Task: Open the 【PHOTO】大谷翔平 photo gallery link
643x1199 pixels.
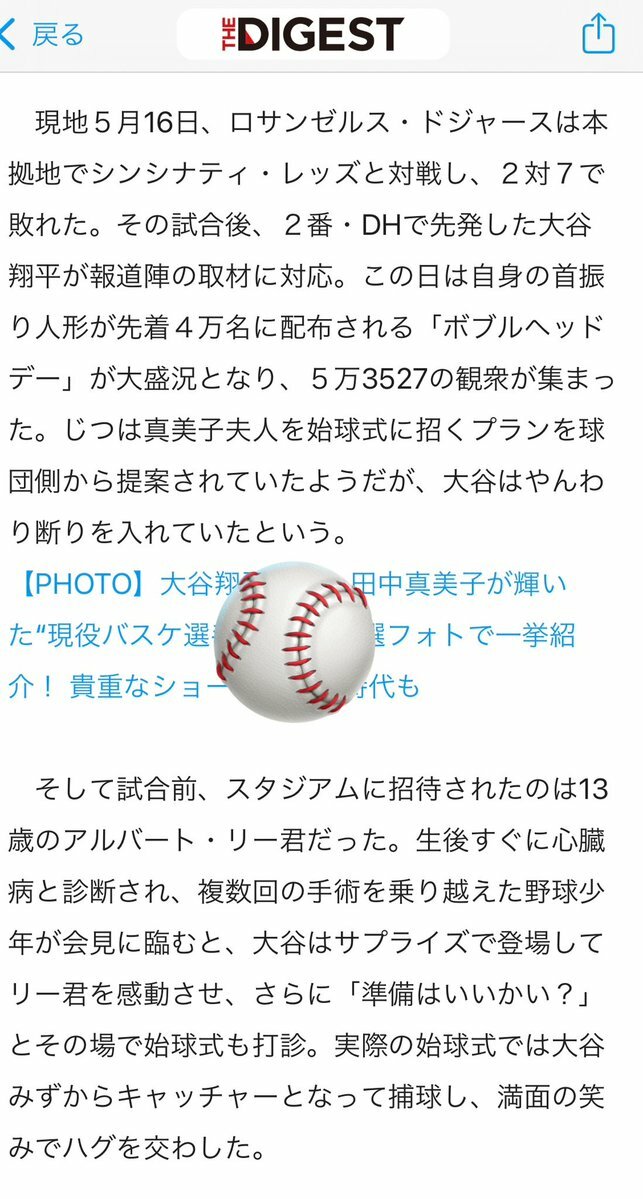Action: pos(110,583)
